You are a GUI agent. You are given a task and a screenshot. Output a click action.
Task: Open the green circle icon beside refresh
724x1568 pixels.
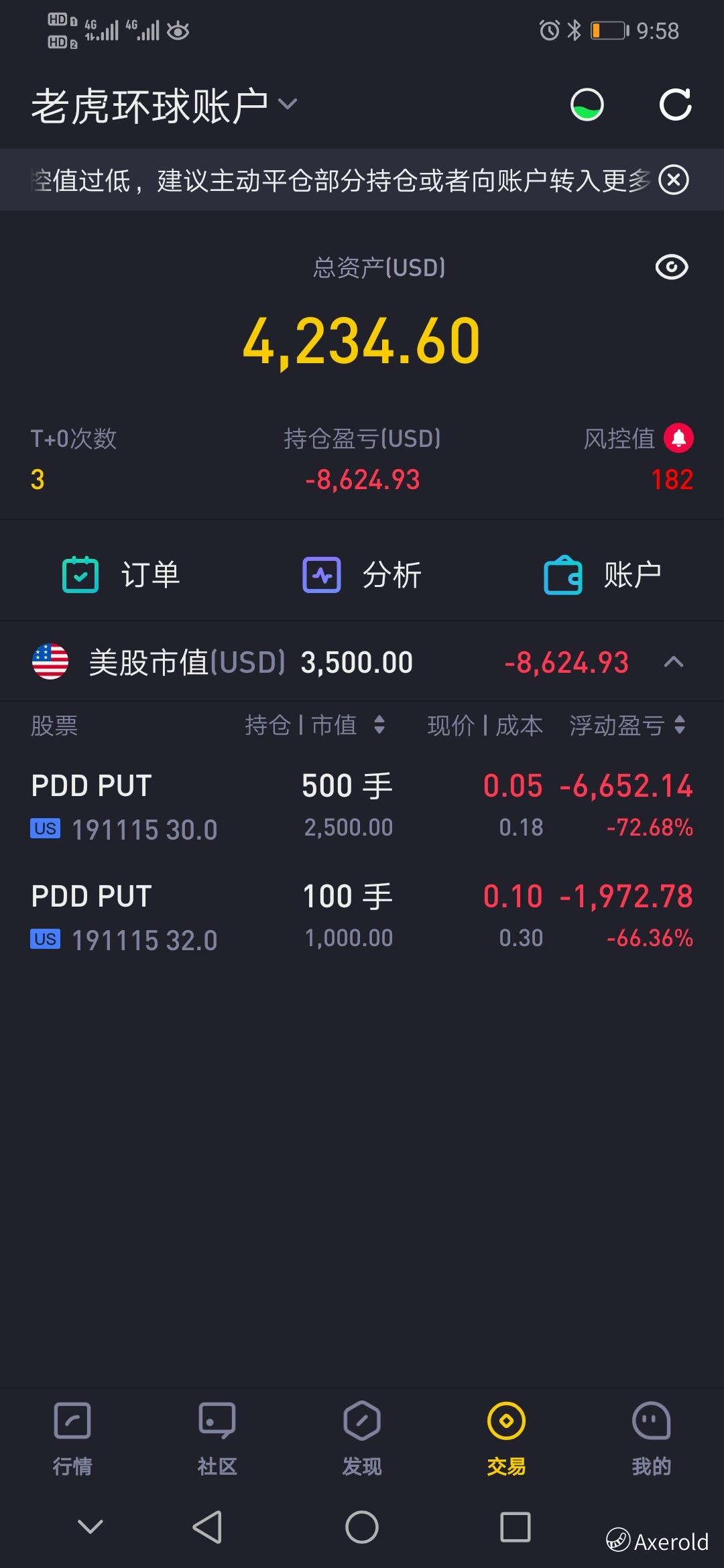pyautogui.click(x=587, y=105)
